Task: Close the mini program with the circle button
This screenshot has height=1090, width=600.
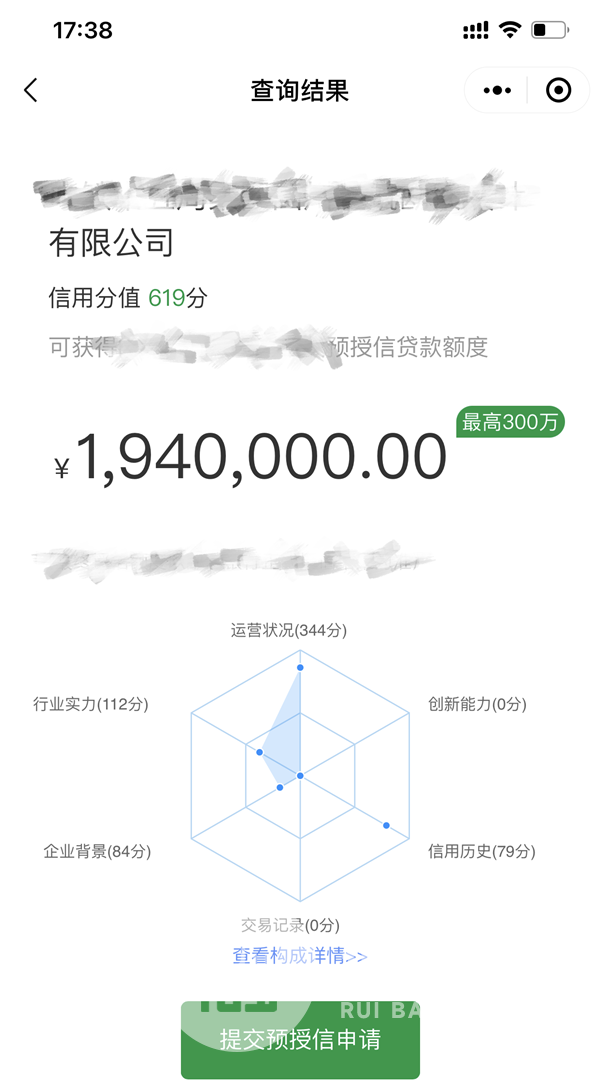Action: coord(558,90)
